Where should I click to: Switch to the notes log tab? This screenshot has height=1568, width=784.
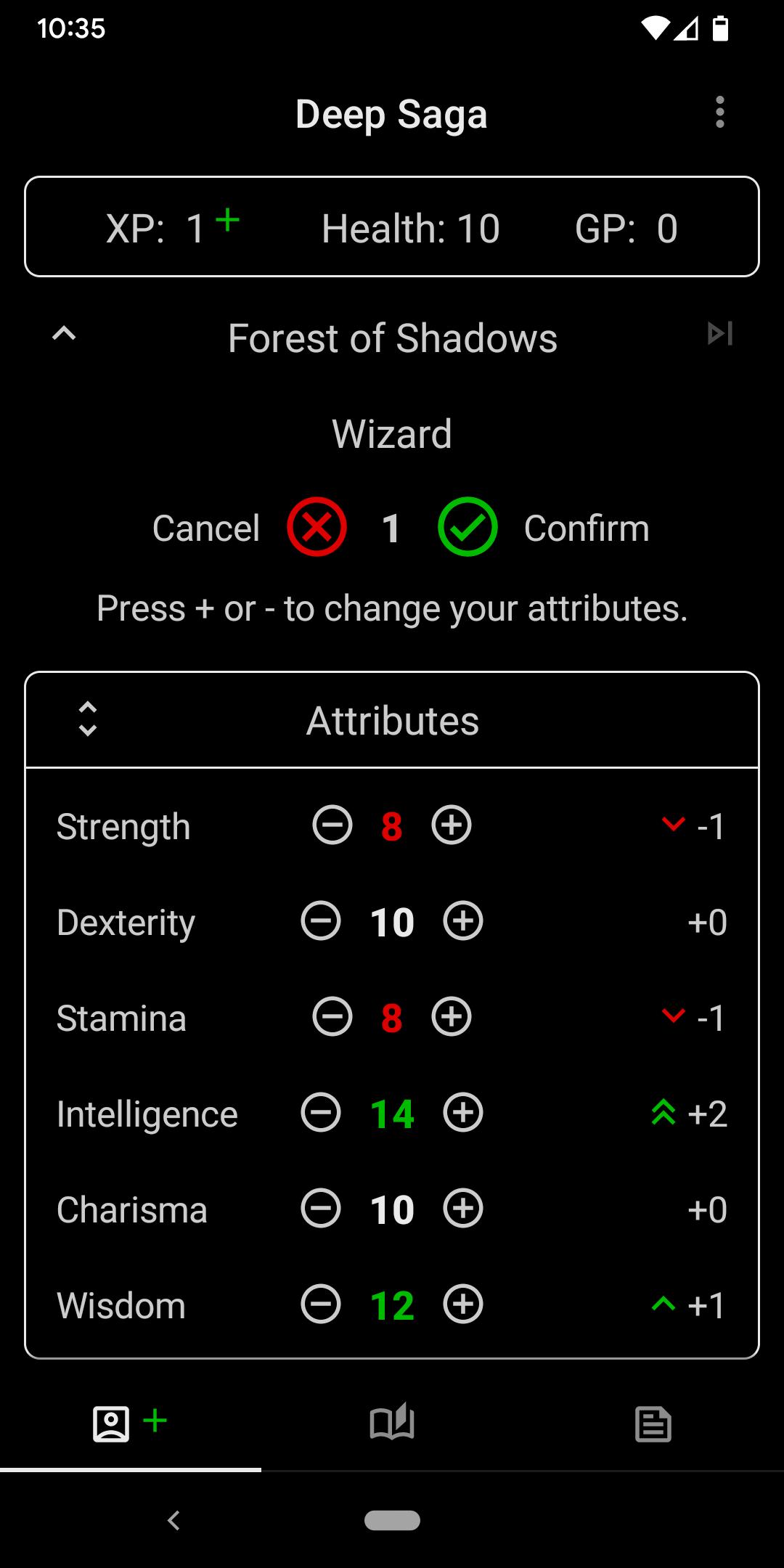[653, 1423]
